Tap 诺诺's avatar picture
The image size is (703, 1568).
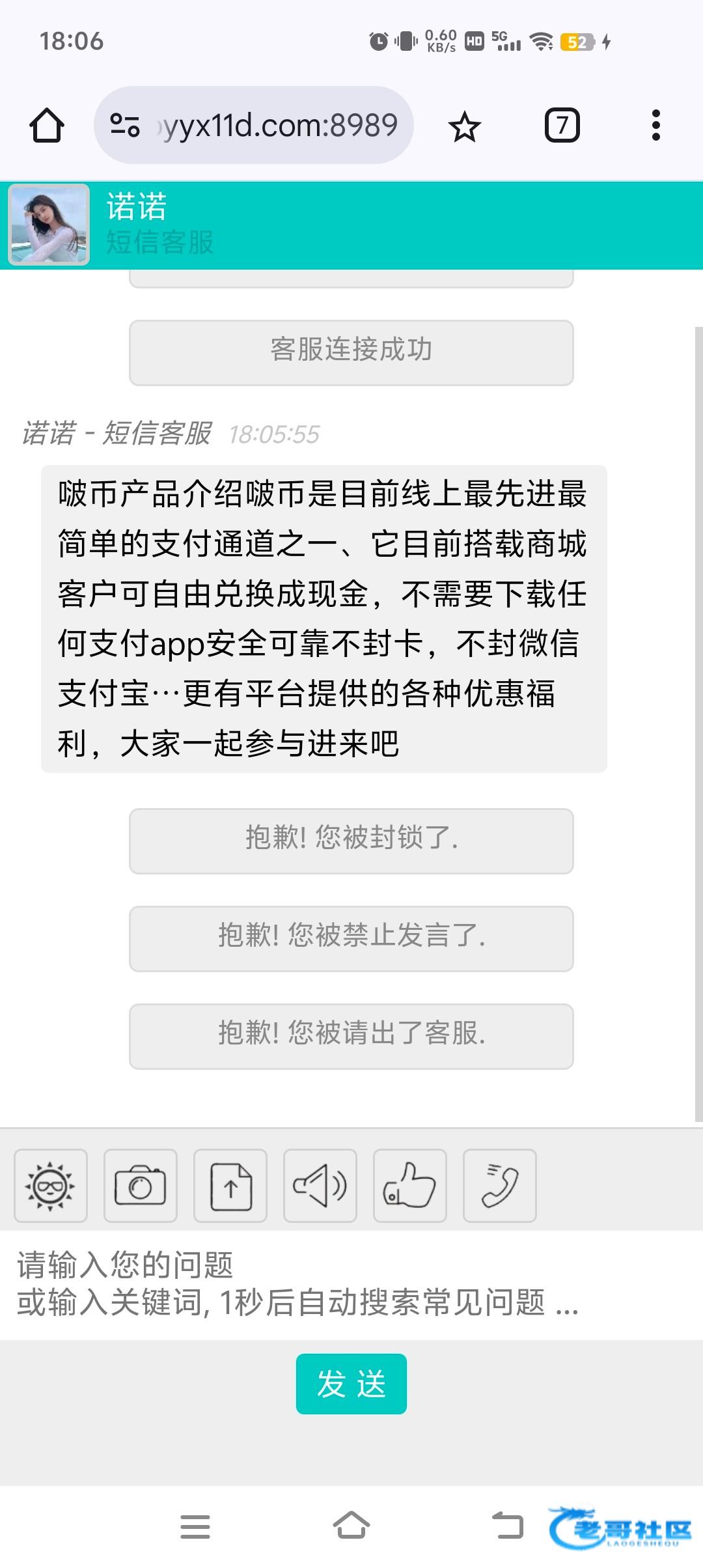point(49,225)
